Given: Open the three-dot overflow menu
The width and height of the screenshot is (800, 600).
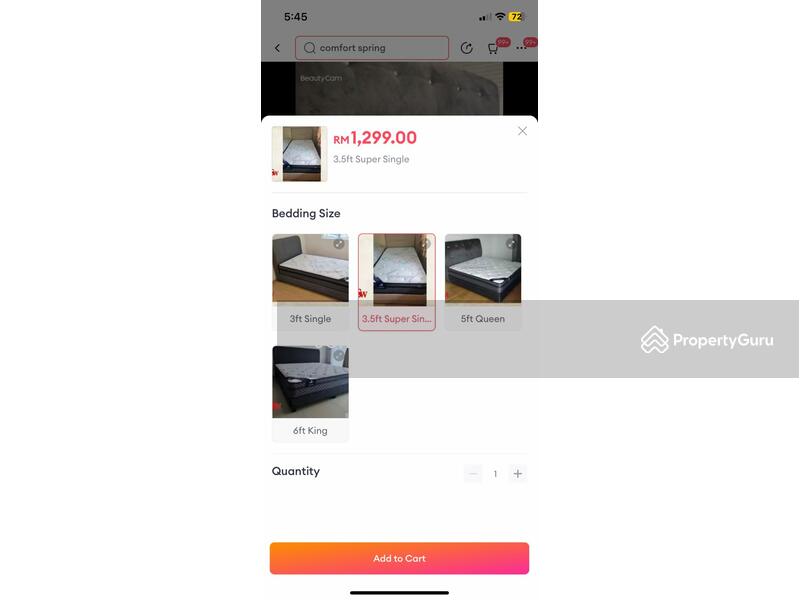Looking at the screenshot, I should (521, 48).
